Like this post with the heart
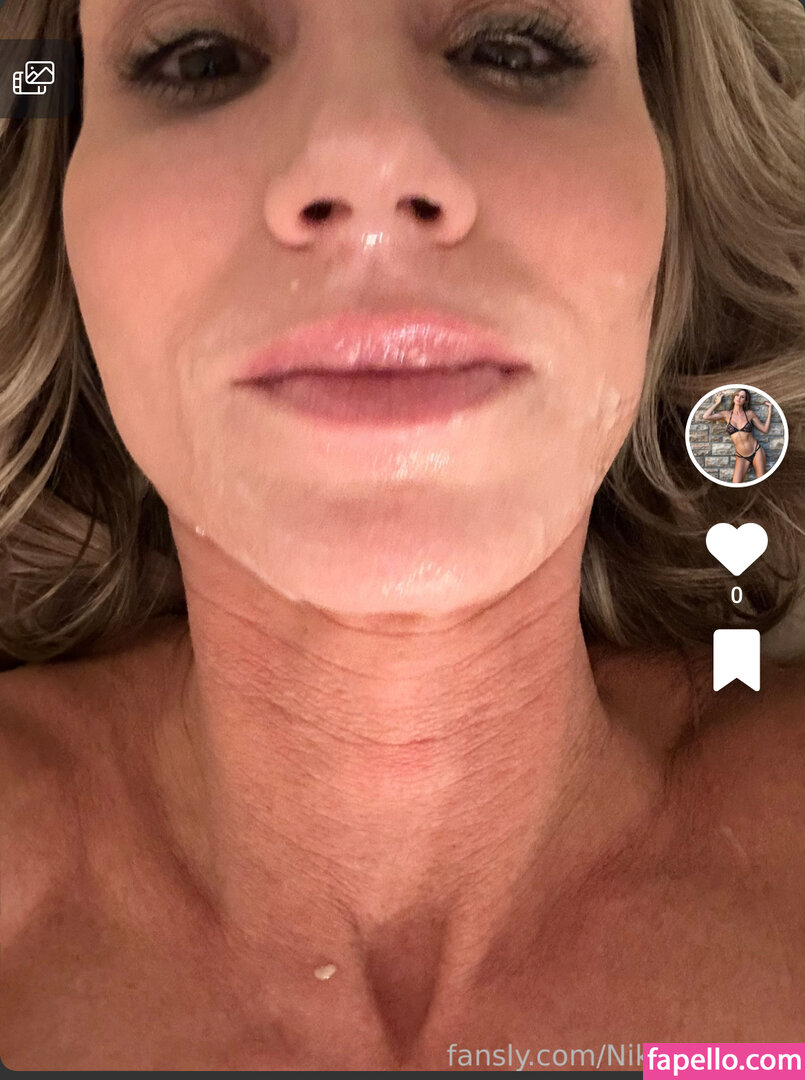 (736, 548)
